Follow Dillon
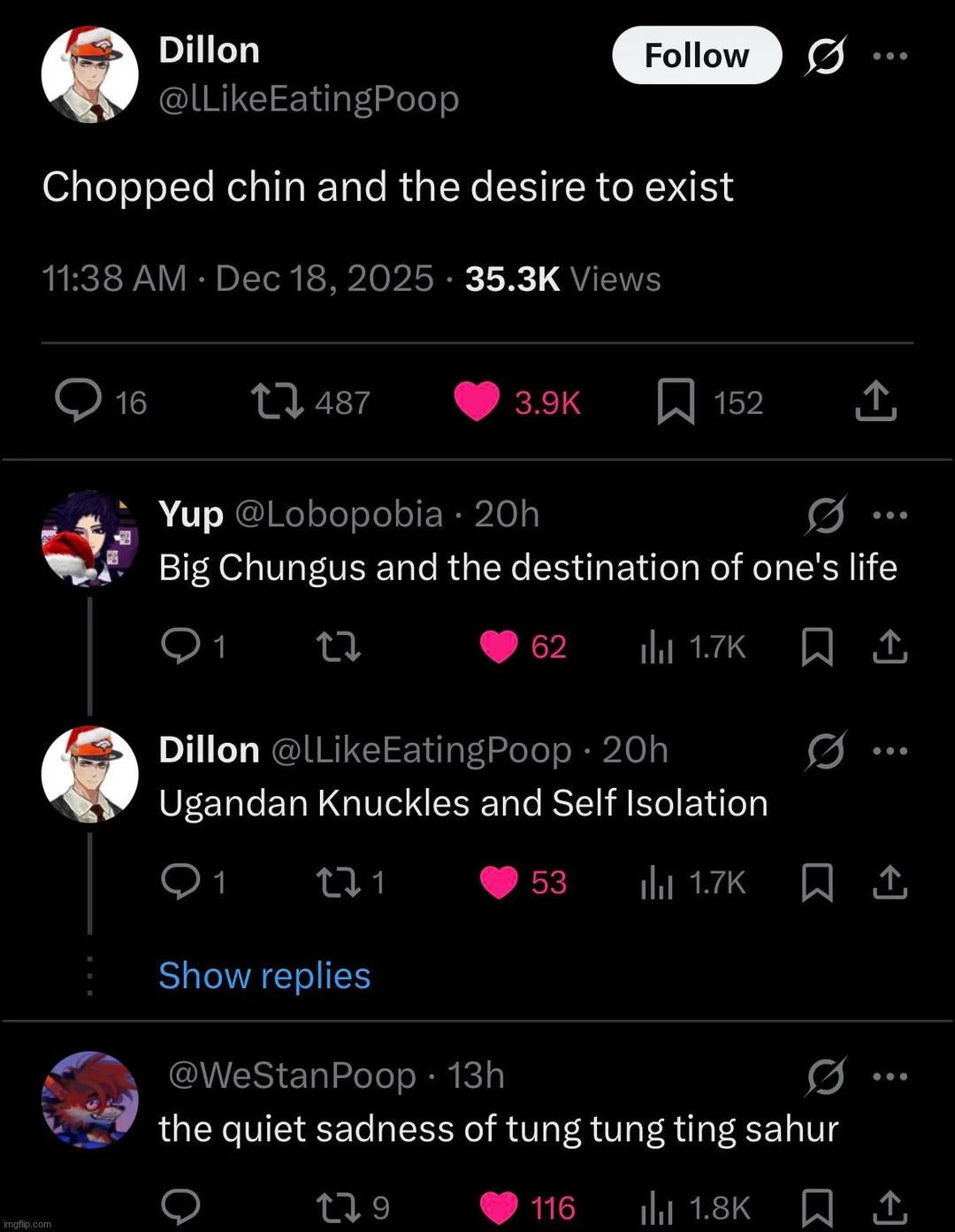 (x=696, y=55)
